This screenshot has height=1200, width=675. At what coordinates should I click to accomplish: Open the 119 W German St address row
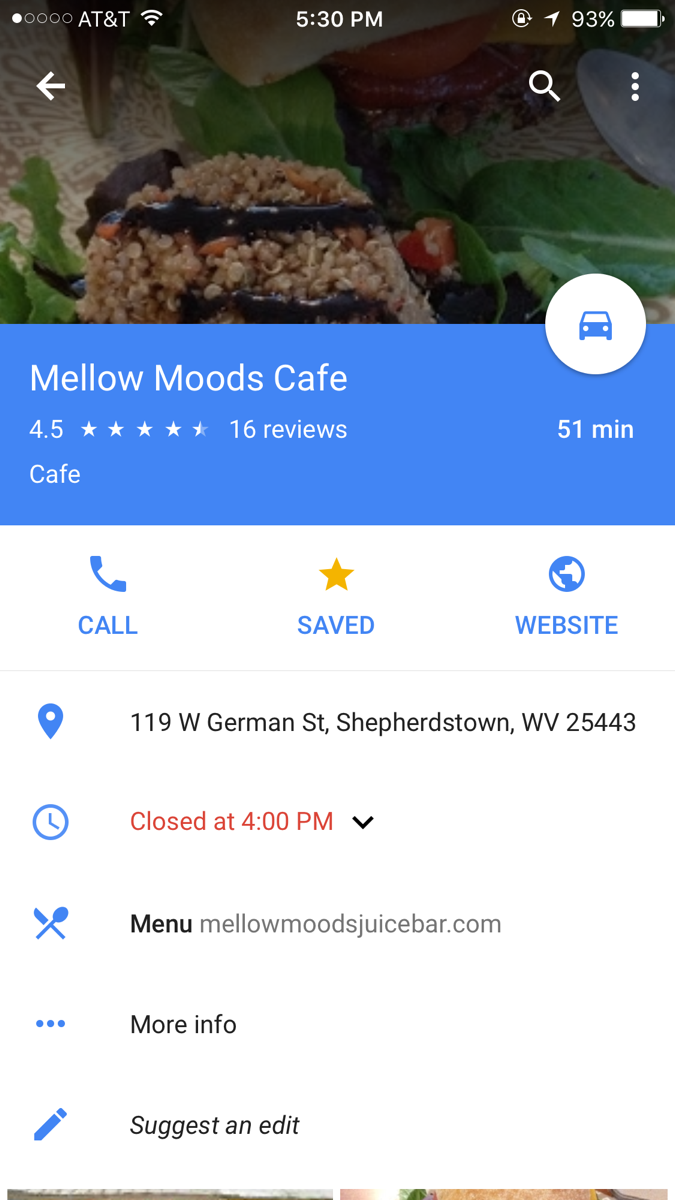[x=382, y=722]
